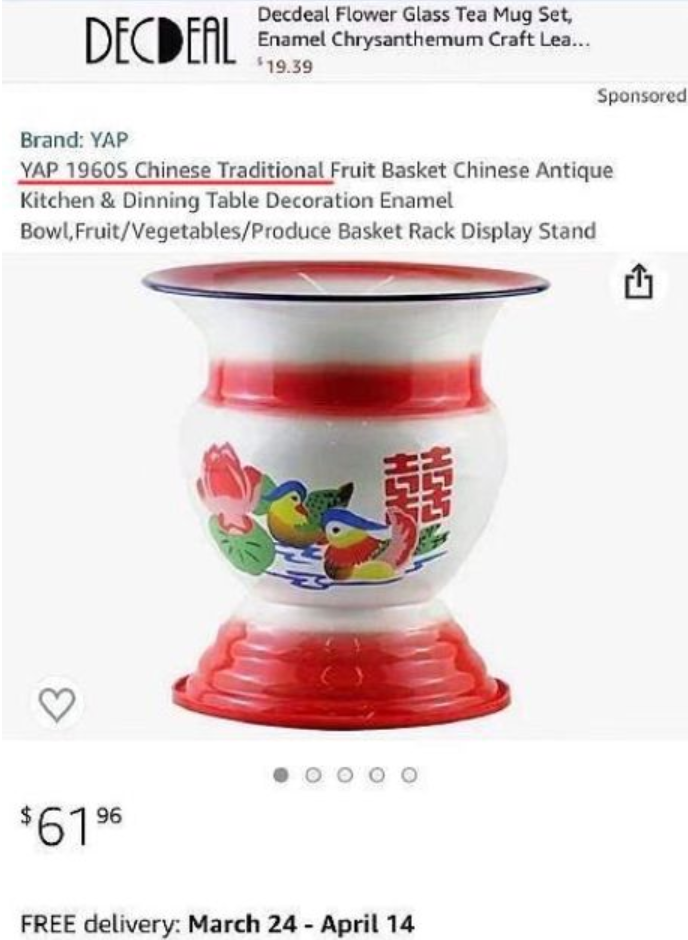The image size is (688, 940).
Task: Open the product photo full screen
Action: tap(344, 490)
